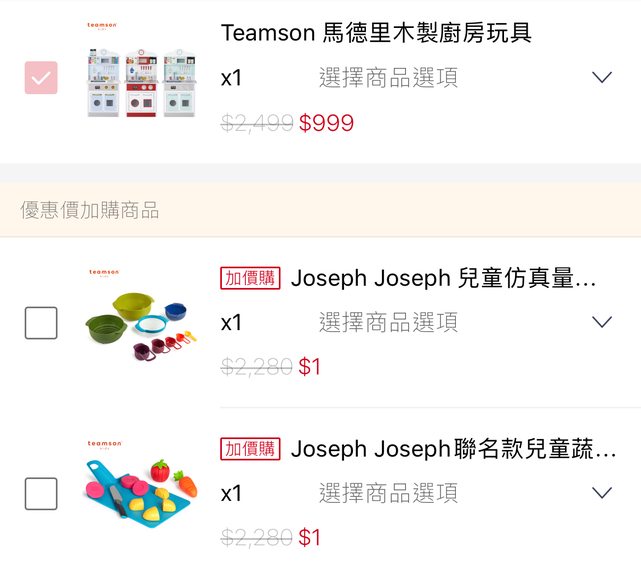Uncheck the Teamson 馬德里木製廚房玩具 checkbox
Viewport: 641px width, 565px height.
point(41,78)
